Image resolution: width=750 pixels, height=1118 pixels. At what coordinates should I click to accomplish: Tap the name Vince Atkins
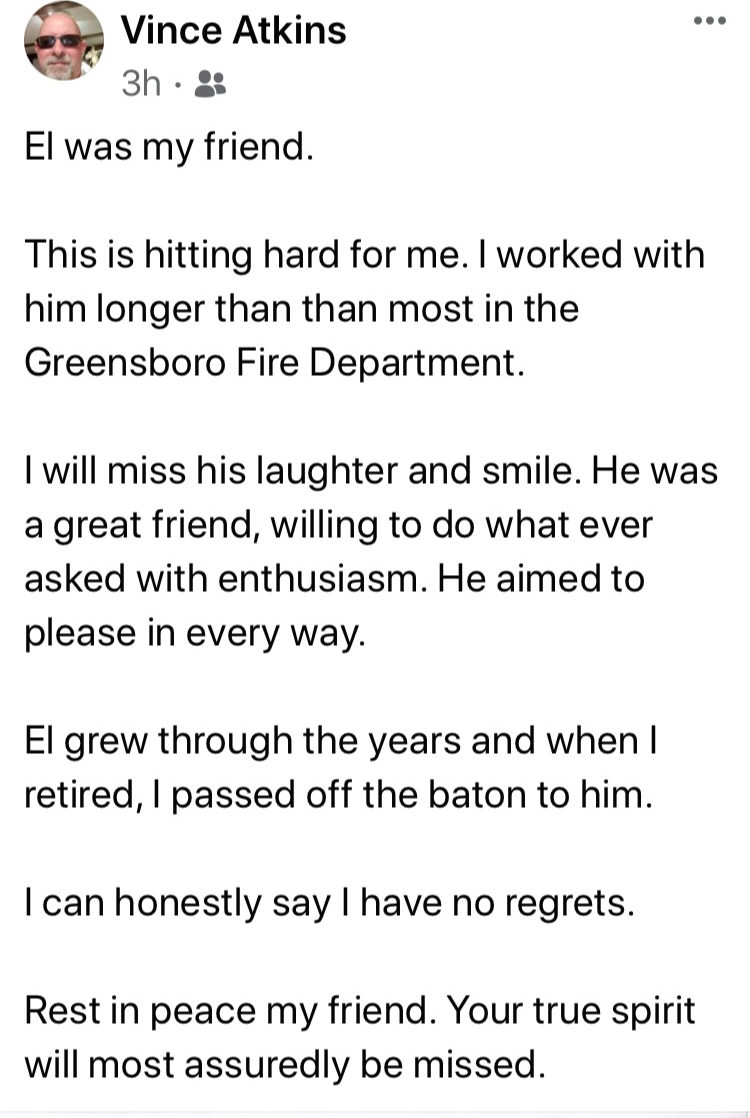click(x=233, y=32)
